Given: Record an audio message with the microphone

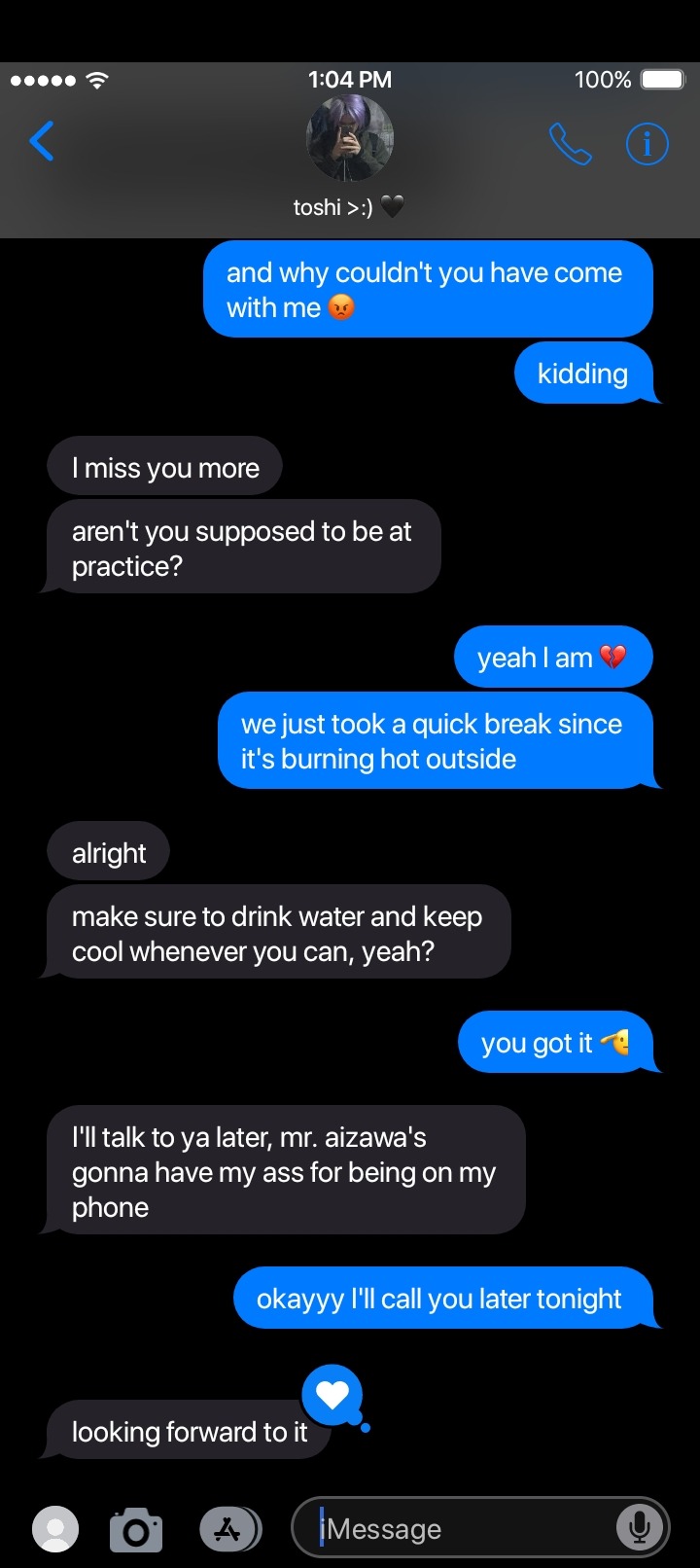Looking at the screenshot, I should tap(639, 1527).
